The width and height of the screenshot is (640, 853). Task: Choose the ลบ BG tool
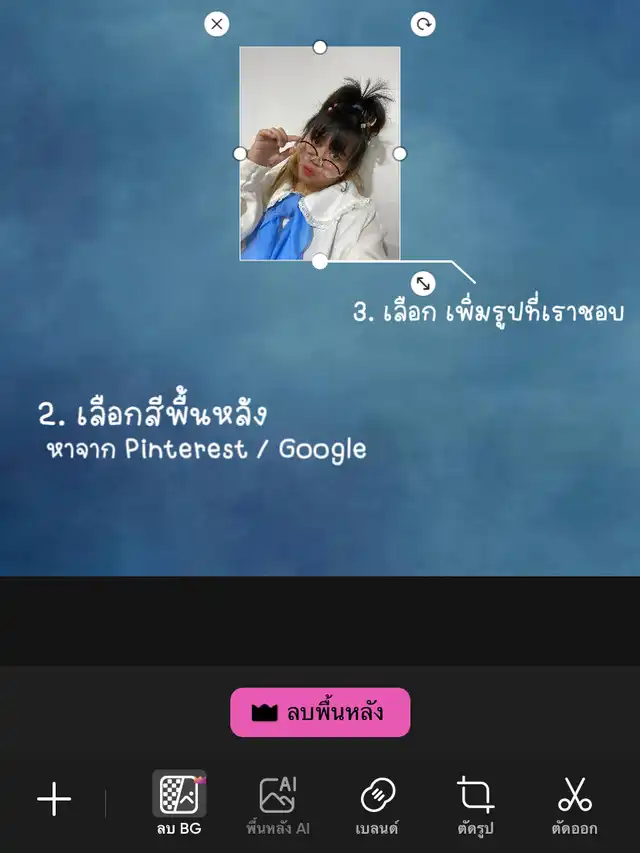coord(179,803)
